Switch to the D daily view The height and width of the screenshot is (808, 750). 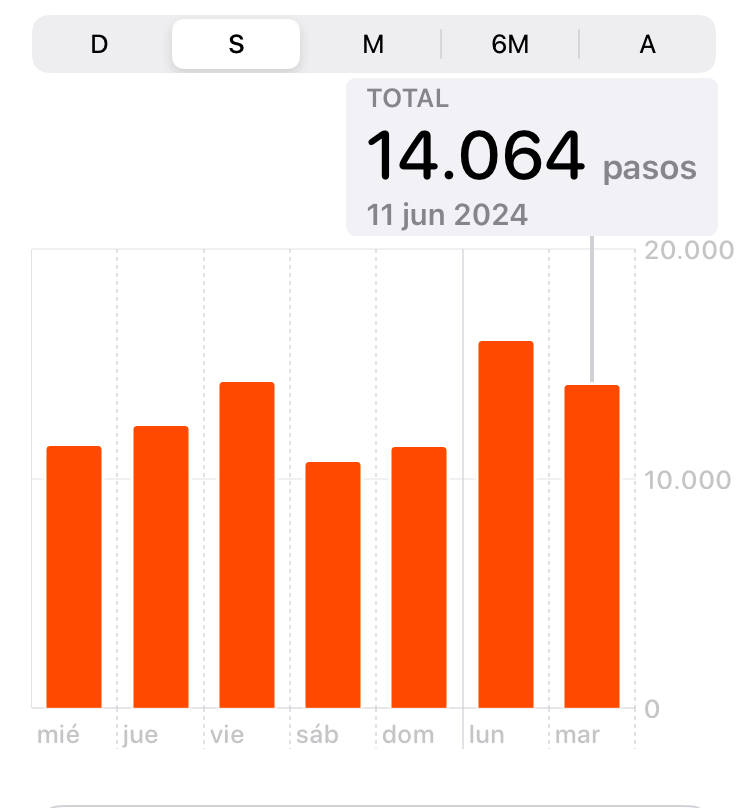[x=99, y=45]
